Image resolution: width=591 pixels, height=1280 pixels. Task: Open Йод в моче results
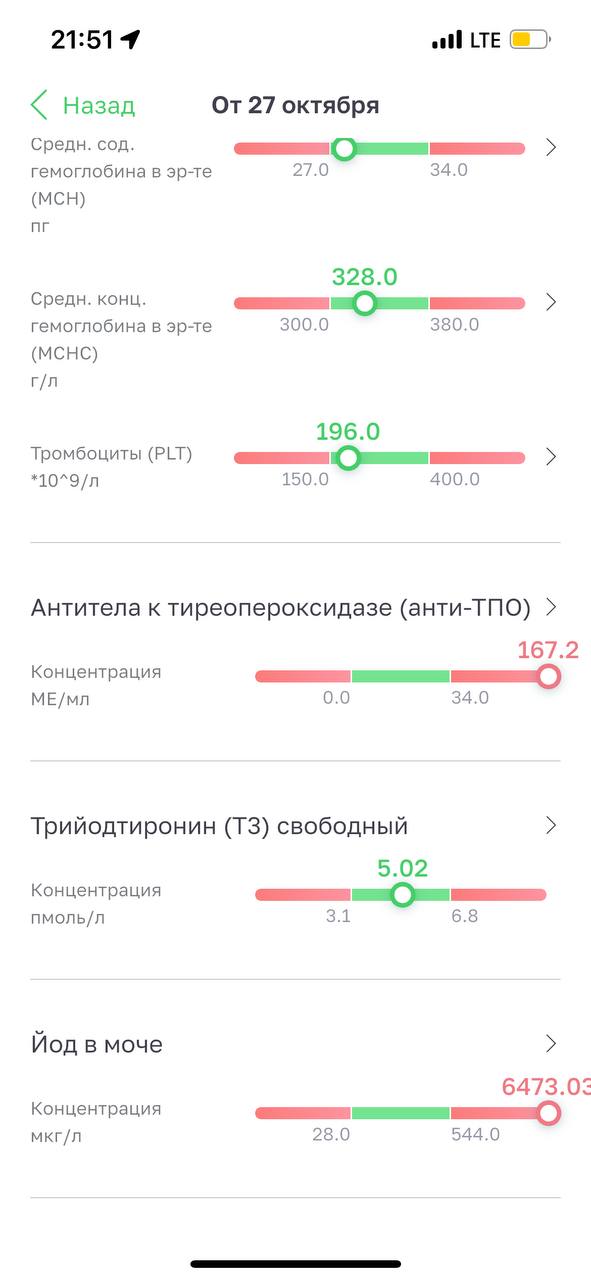click(295, 1044)
